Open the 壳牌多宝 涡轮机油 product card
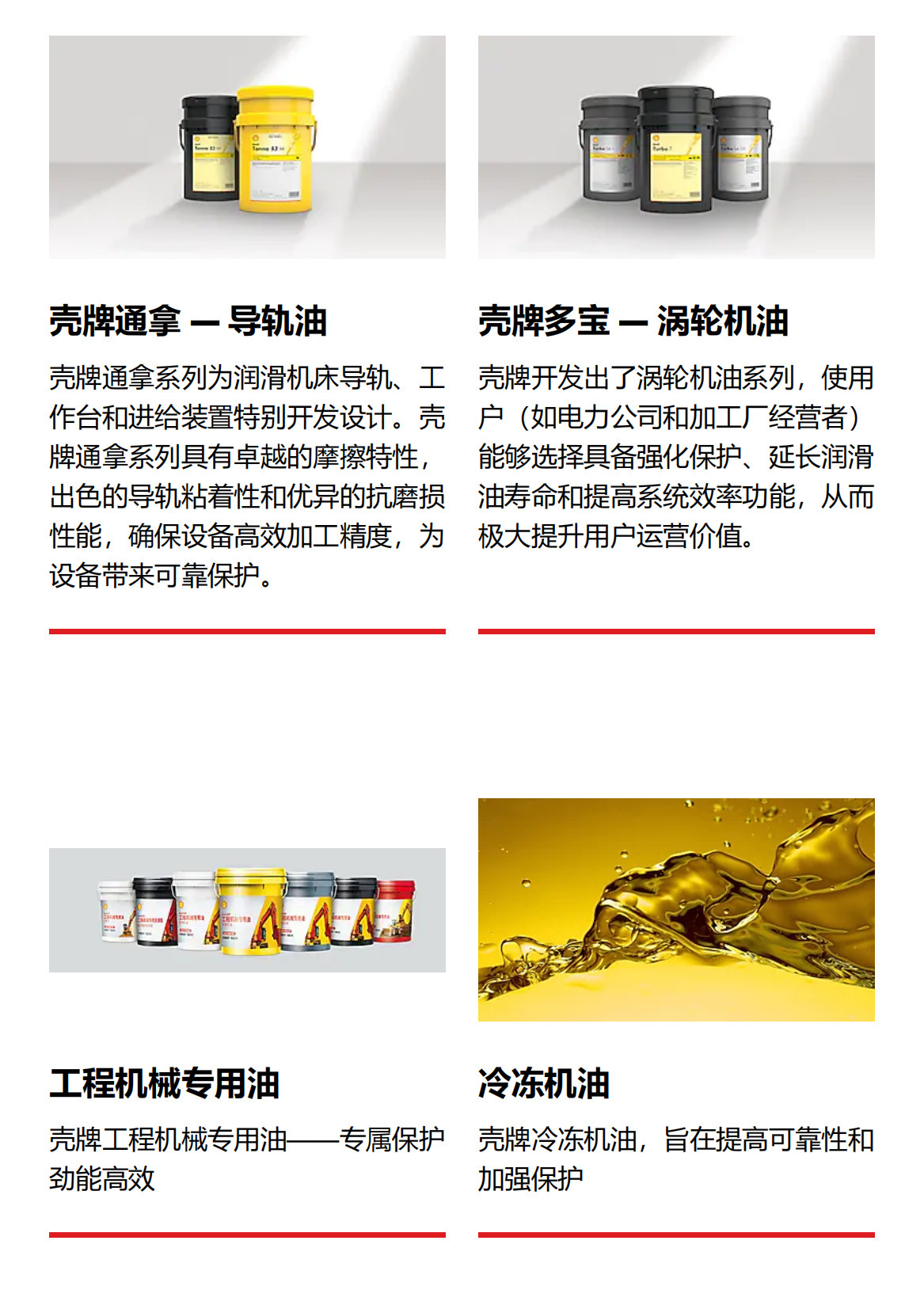924x1309 pixels. coord(633,321)
